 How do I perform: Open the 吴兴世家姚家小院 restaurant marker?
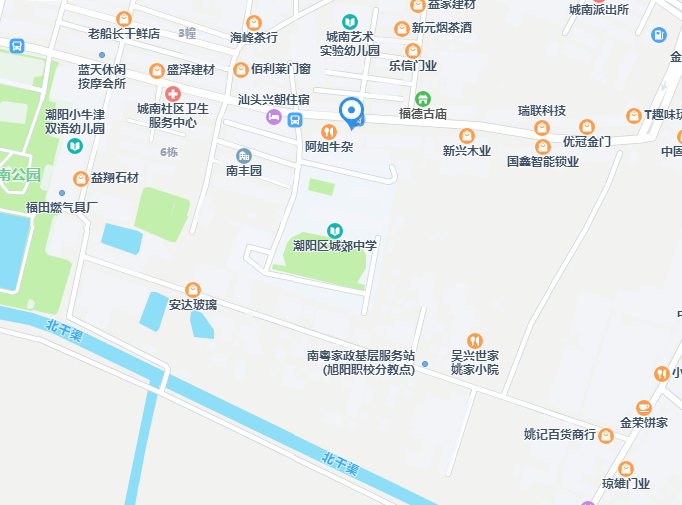474,340
